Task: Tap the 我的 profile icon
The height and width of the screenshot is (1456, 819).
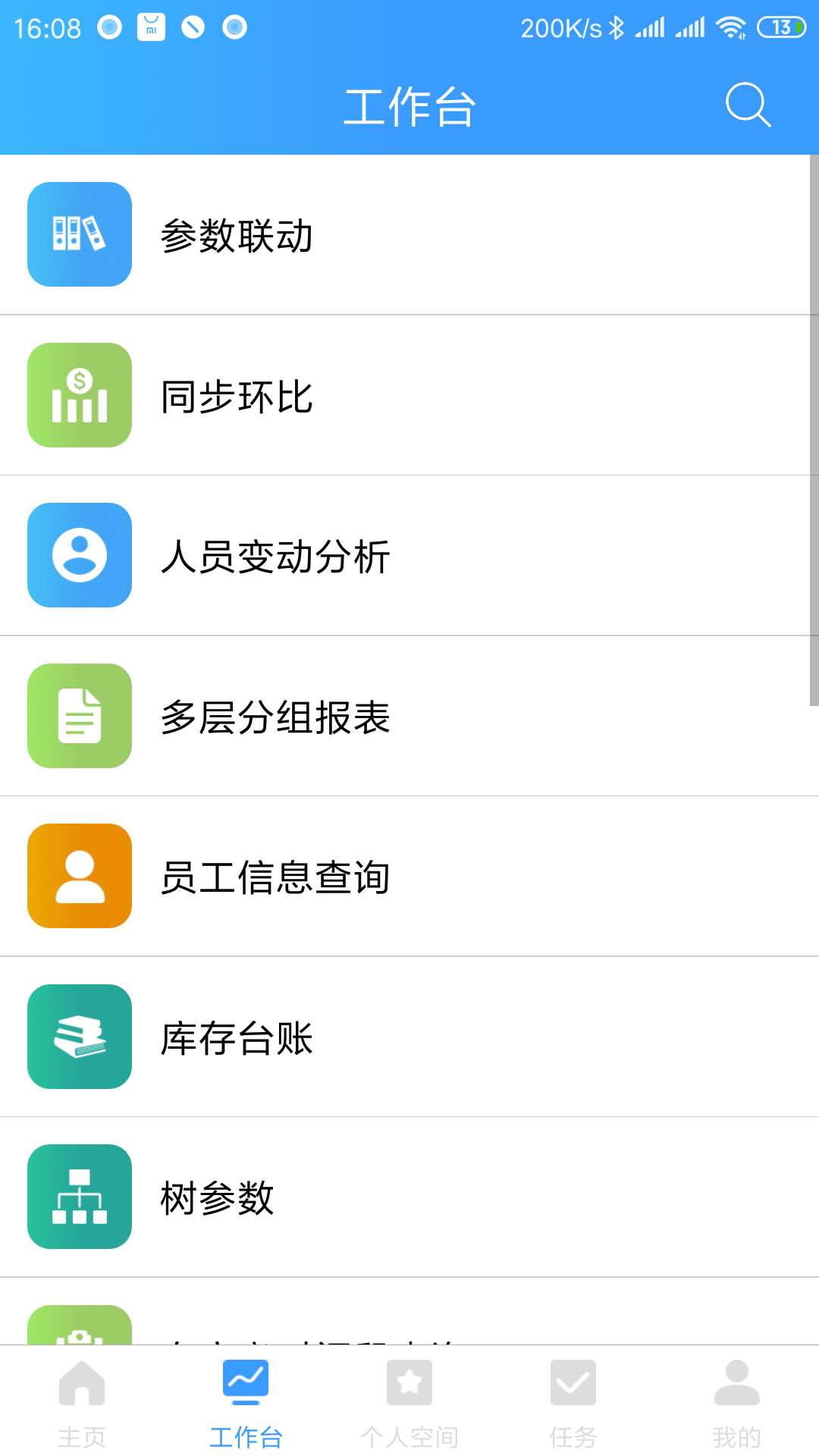Action: coord(736,1383)
